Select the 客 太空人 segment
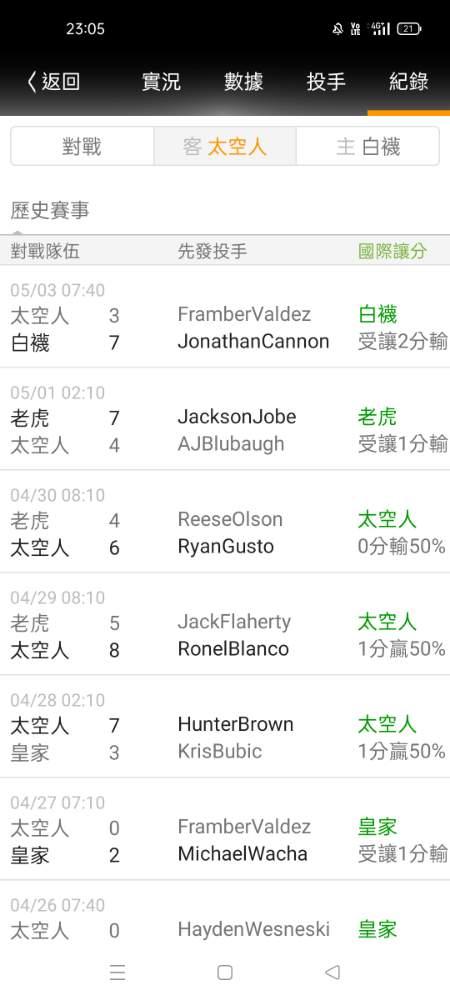Viewport: 450px width, 1000px height. [225, 147]
